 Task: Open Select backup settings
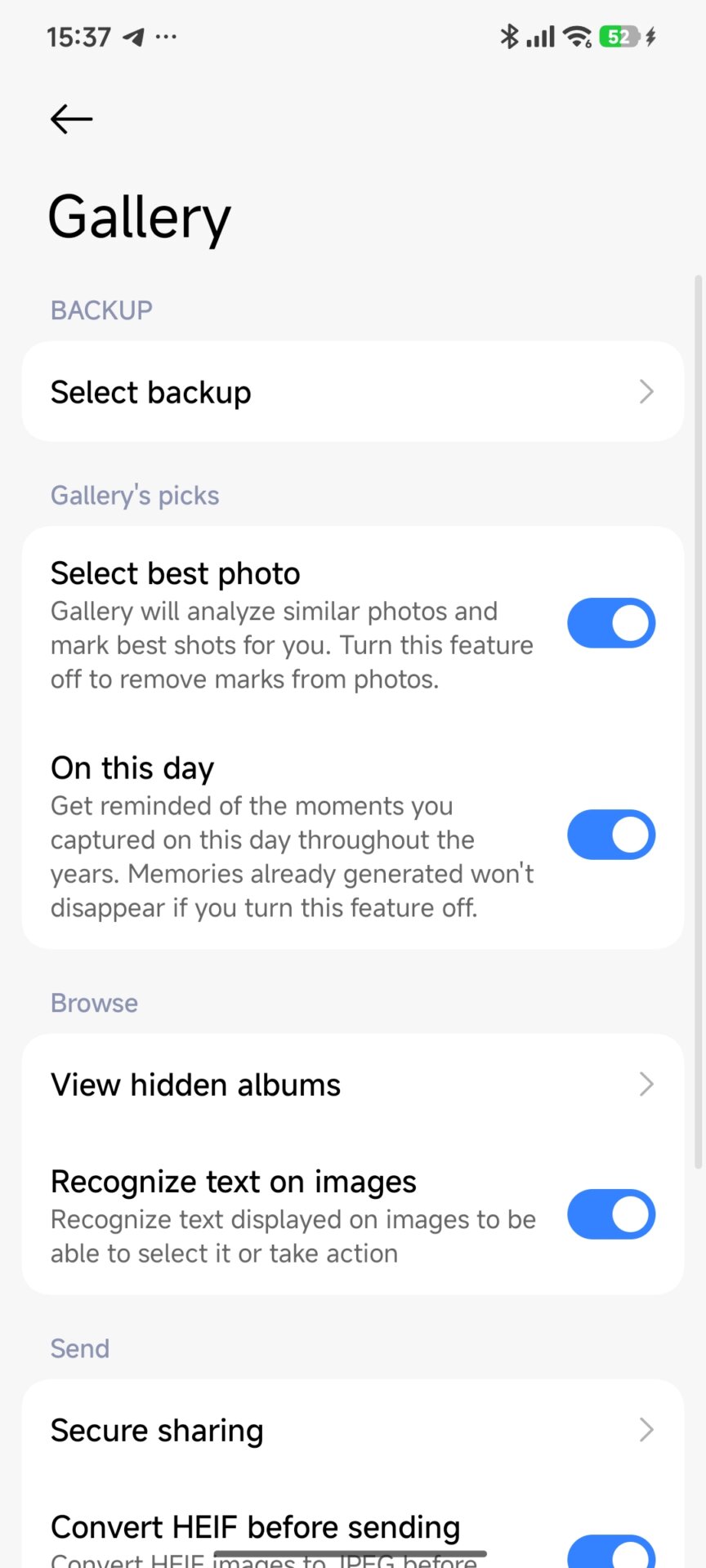[352, 392]
